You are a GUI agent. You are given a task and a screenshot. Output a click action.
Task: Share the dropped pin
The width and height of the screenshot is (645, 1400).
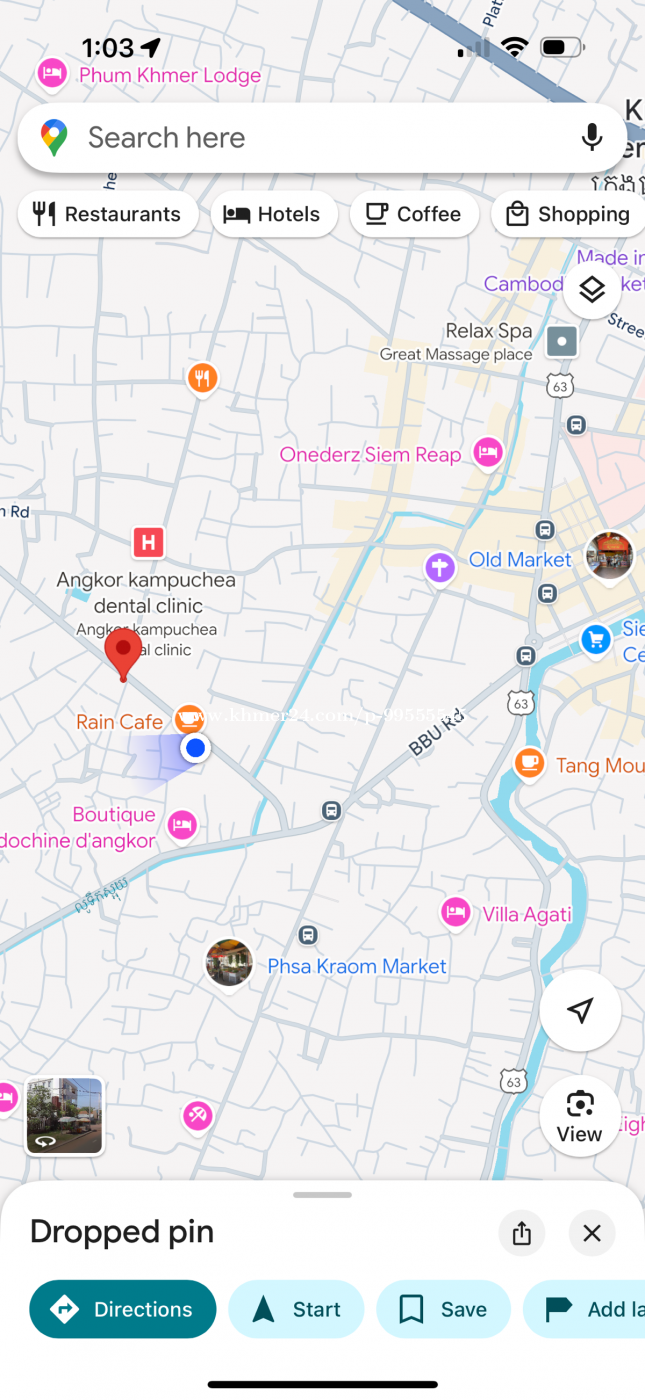522,1234
